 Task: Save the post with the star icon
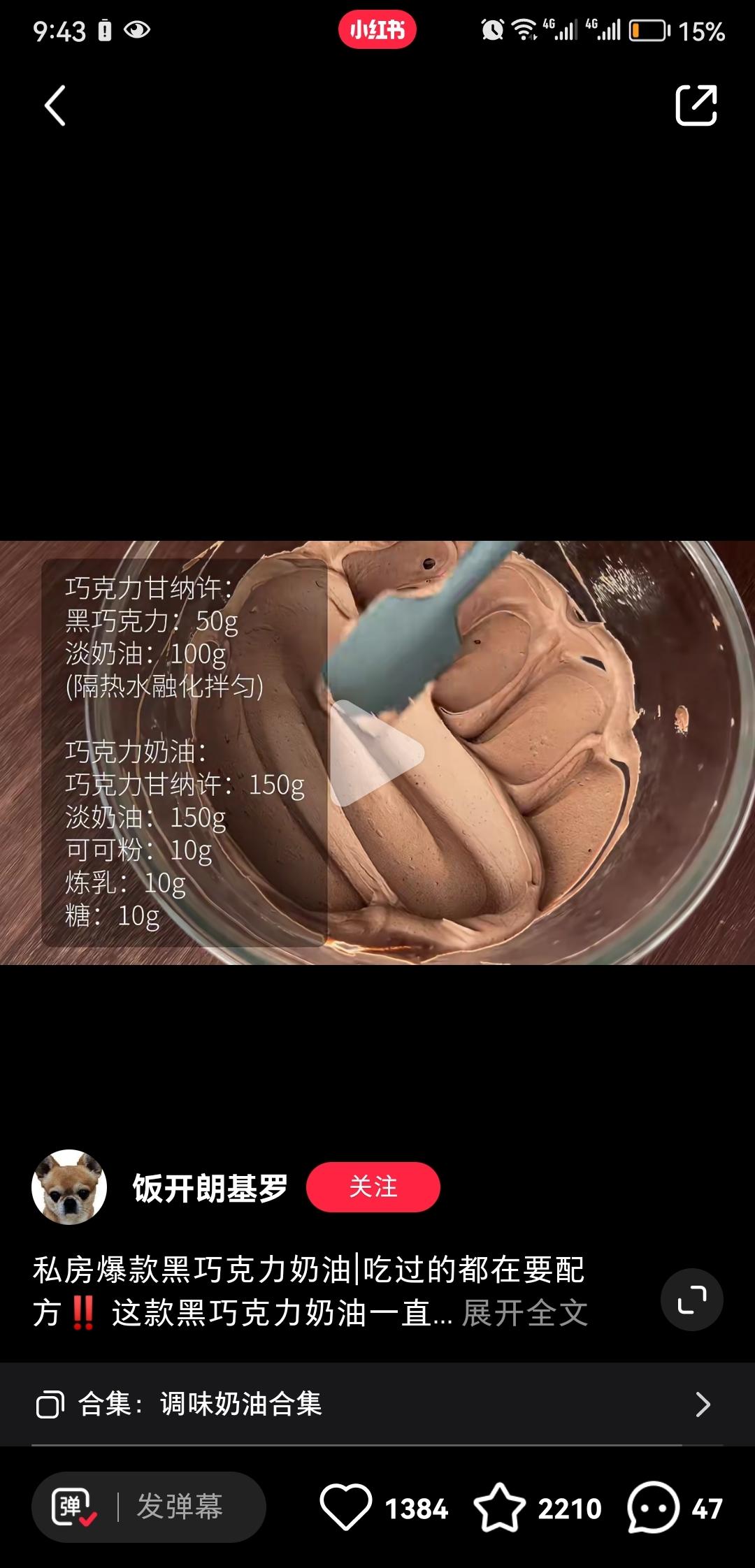499,1507
